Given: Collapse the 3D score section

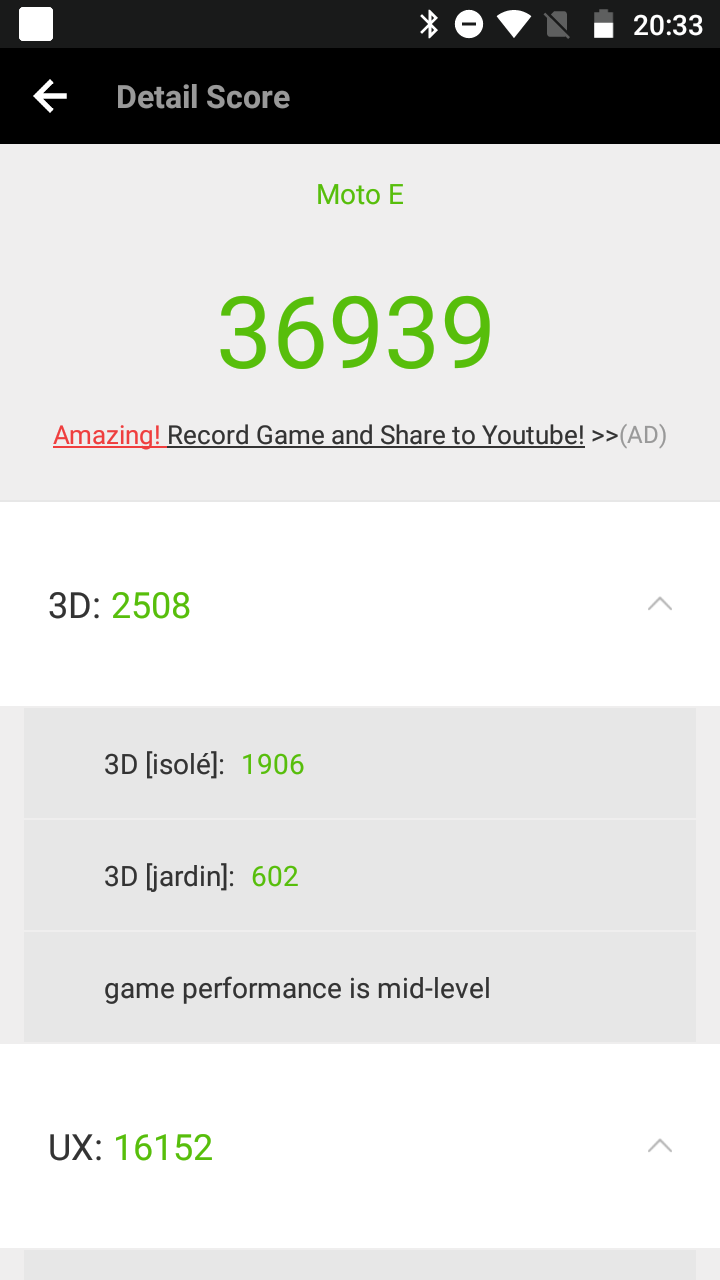Looking at the screenshot, I should click(659, 604).
